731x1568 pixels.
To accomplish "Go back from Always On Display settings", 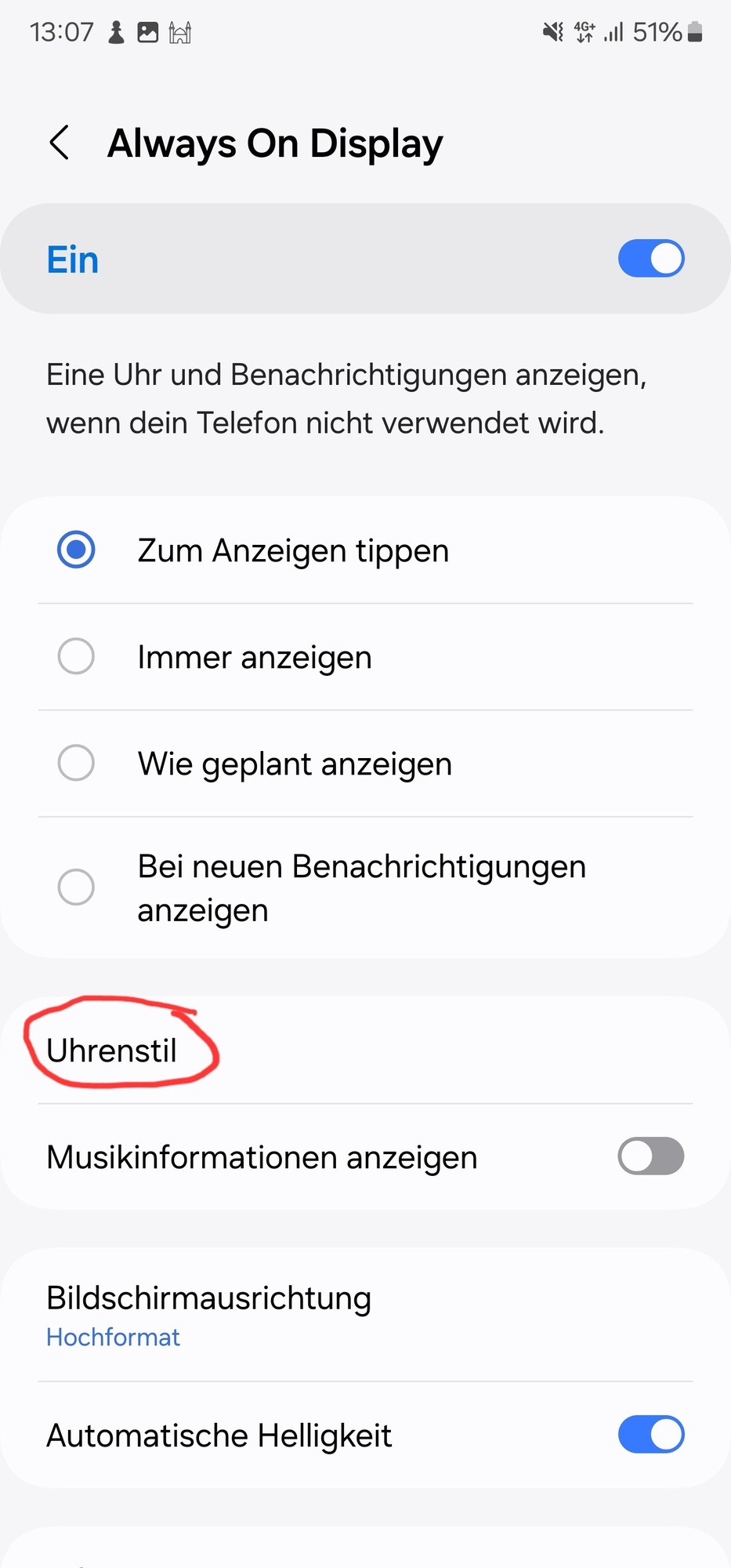I will click(x=60, y=143).
